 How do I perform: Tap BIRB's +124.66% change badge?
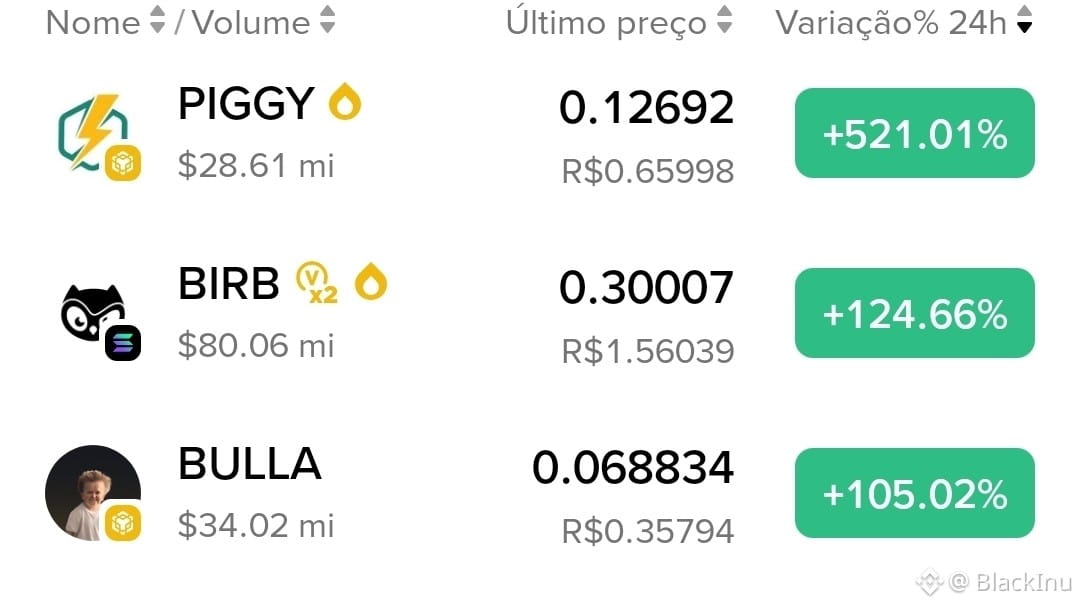click(x=914, y=314)
